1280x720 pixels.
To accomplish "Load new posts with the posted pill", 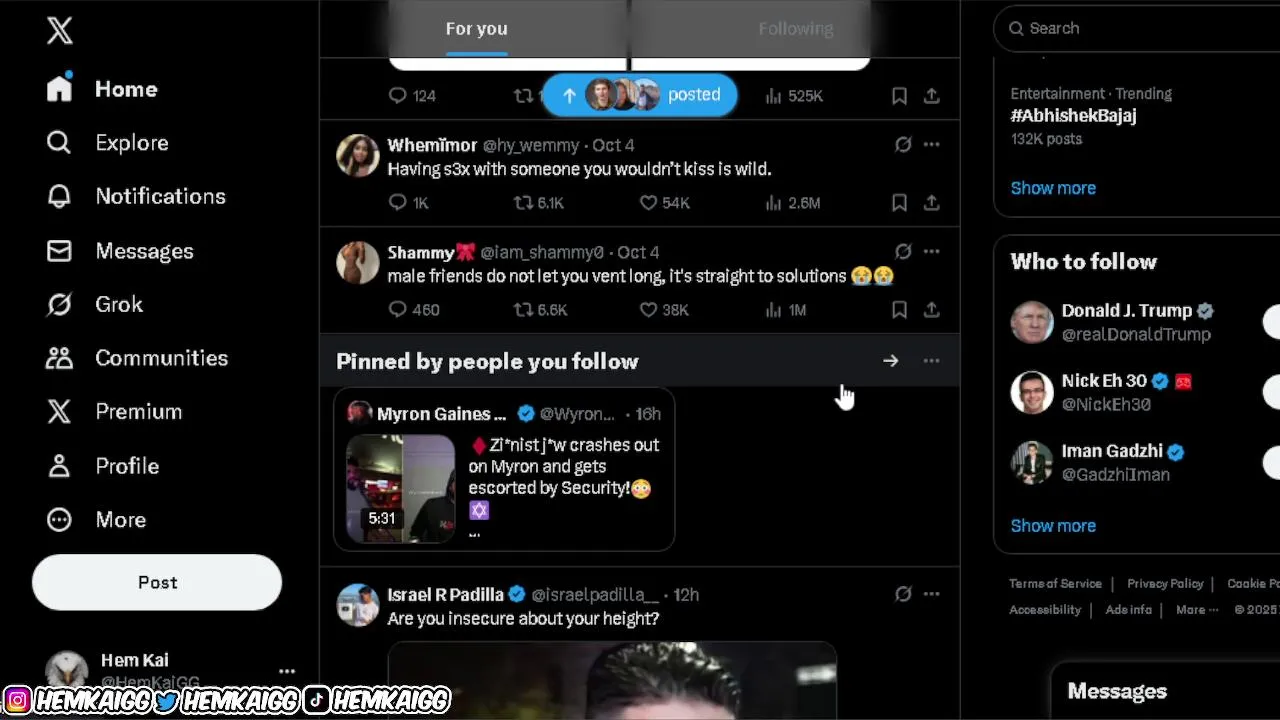I will pos(640,95).
